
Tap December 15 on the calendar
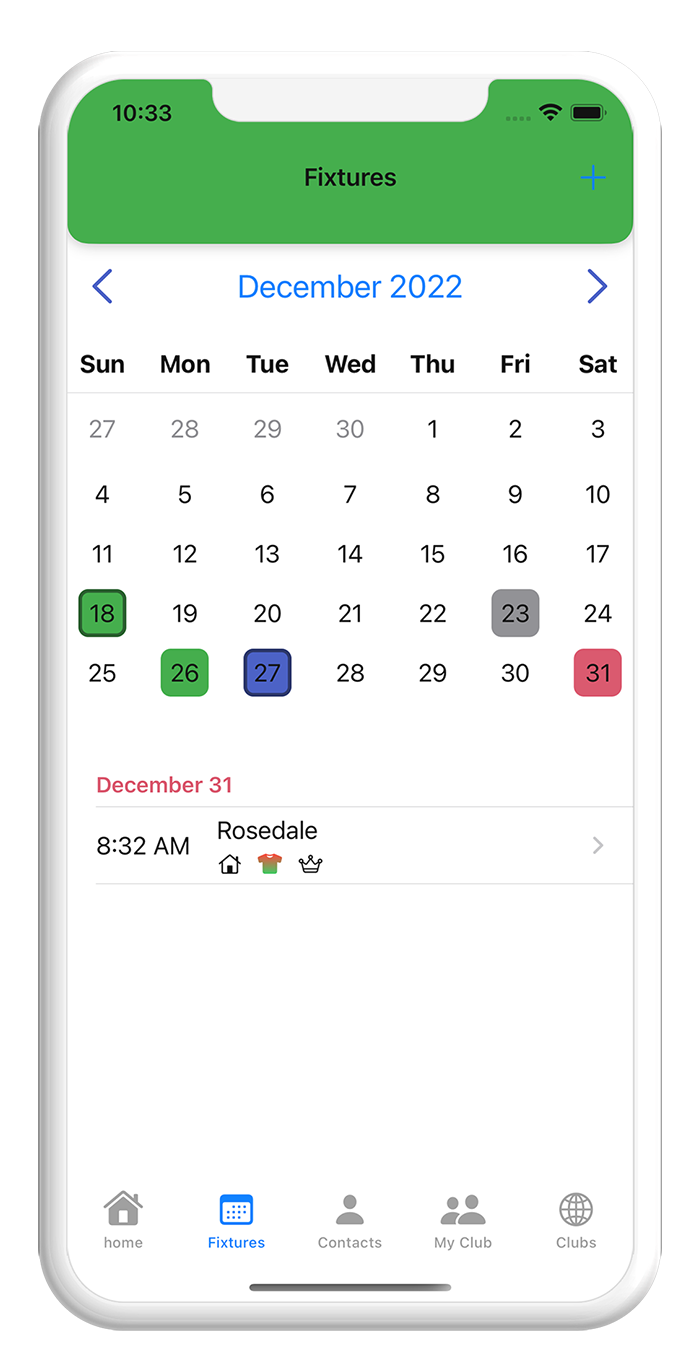(x=432, y=554)
